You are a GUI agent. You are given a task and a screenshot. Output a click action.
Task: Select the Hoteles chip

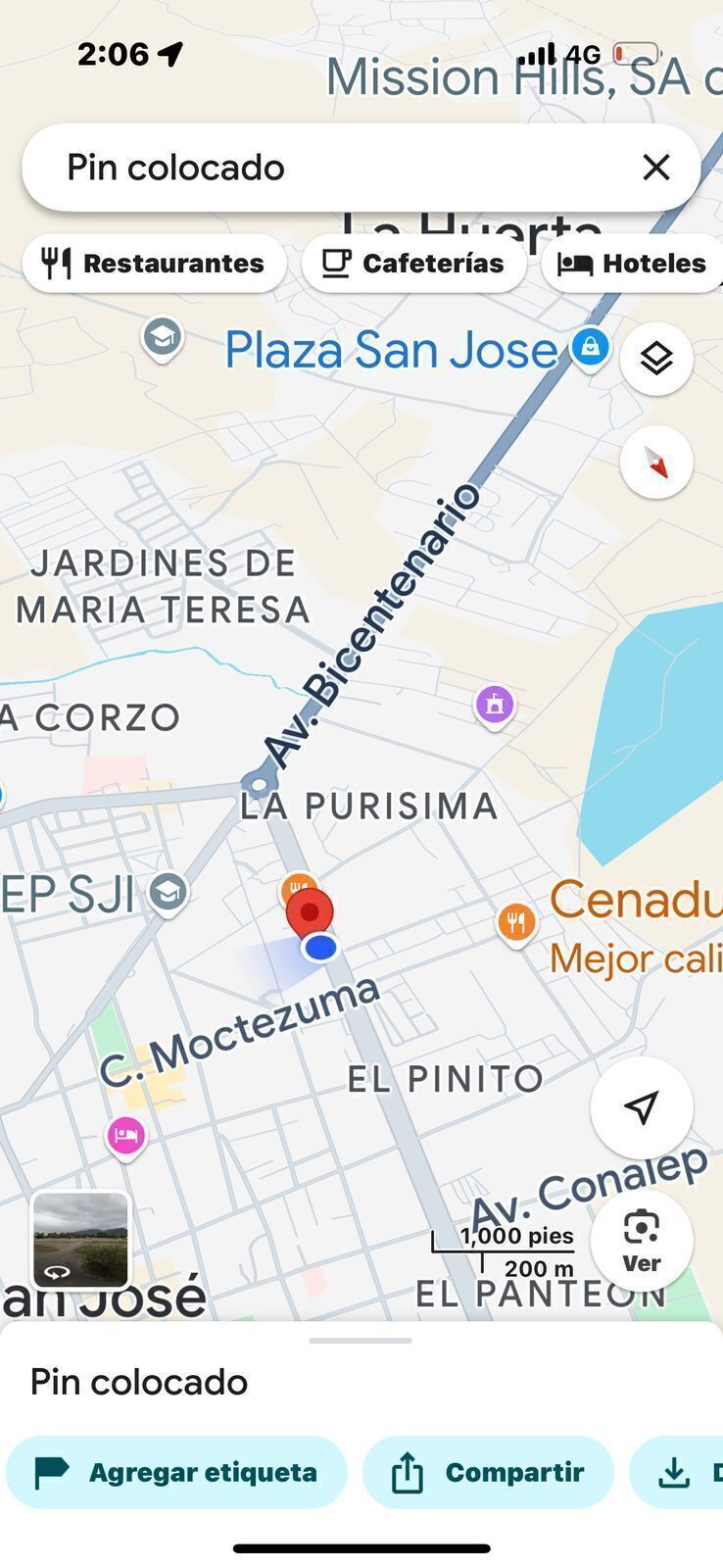point(632,263)
